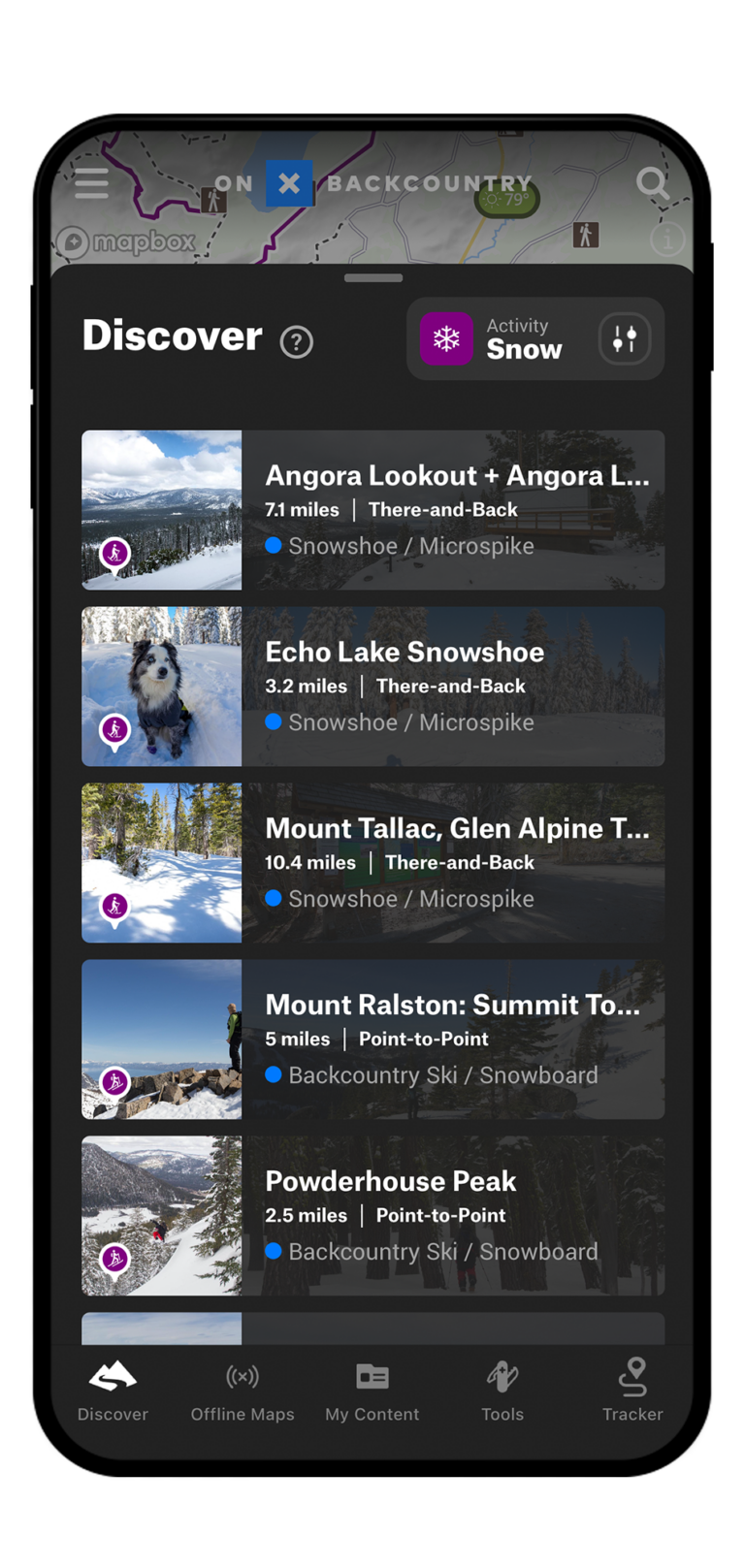
Task: Open the navigation hamburger menu
Action: (91, 183)
